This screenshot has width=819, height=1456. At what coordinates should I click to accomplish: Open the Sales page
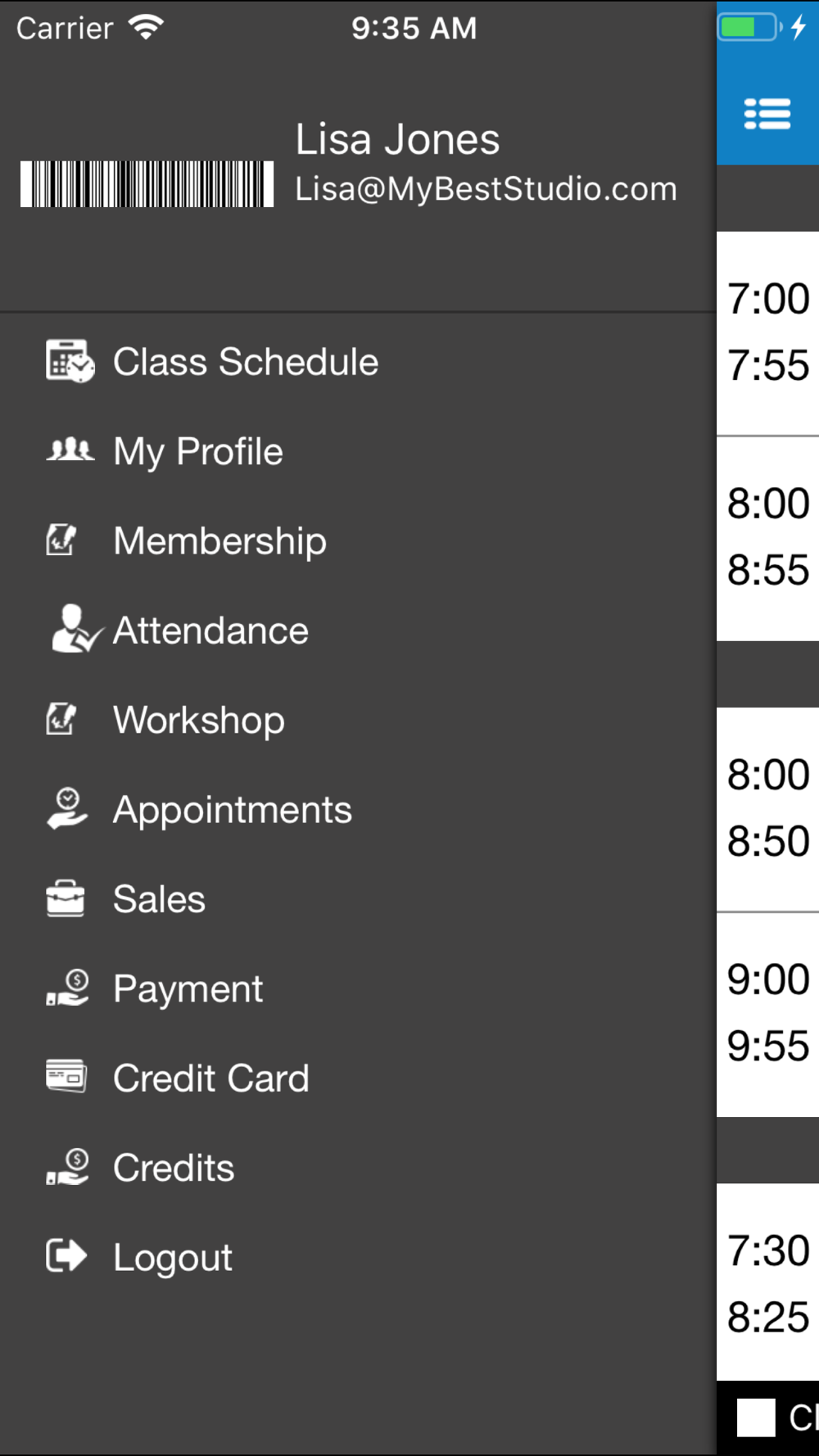pos(358,899)
